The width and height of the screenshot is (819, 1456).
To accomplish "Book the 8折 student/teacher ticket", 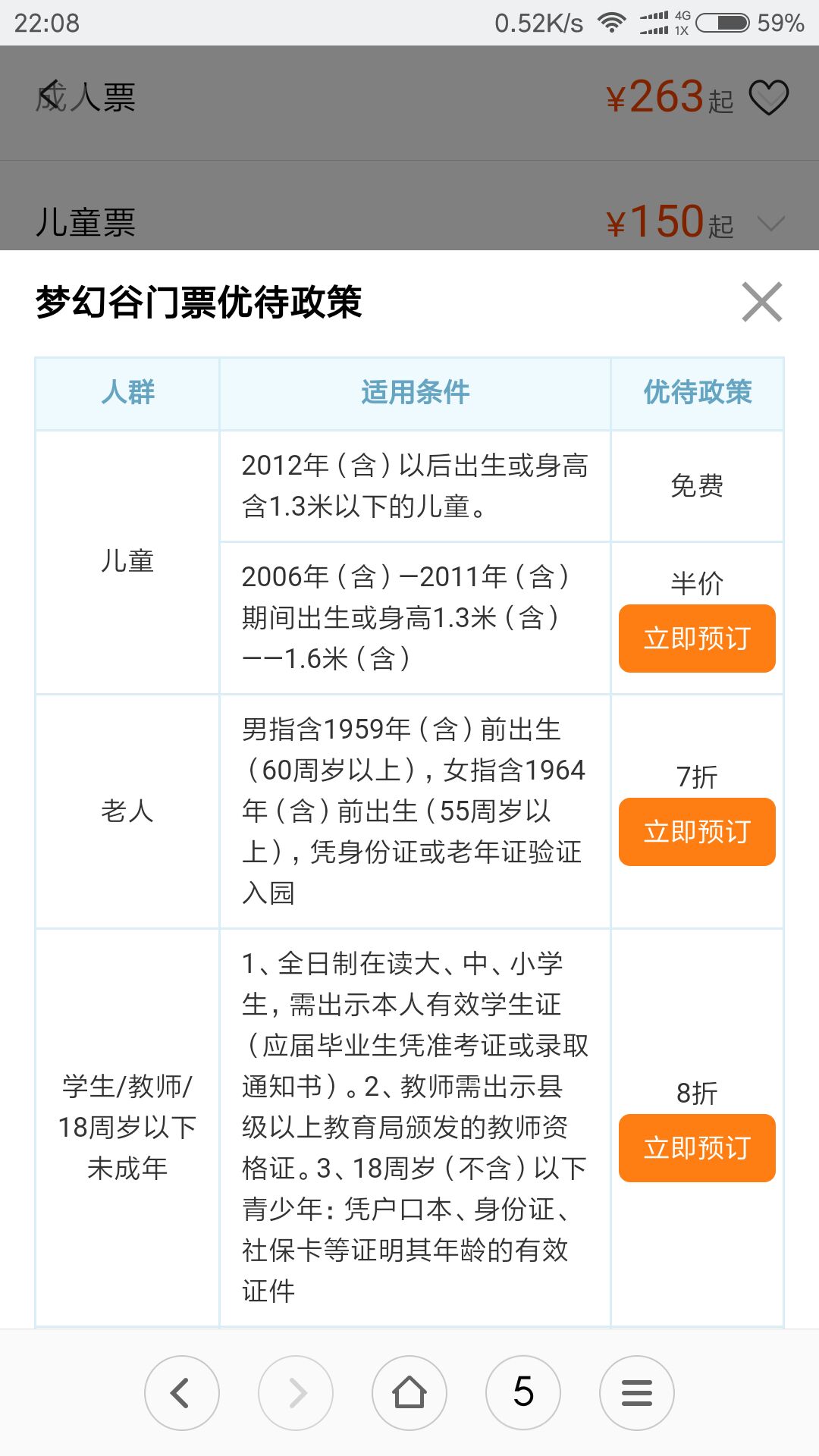I will [x=697, y=1148].
